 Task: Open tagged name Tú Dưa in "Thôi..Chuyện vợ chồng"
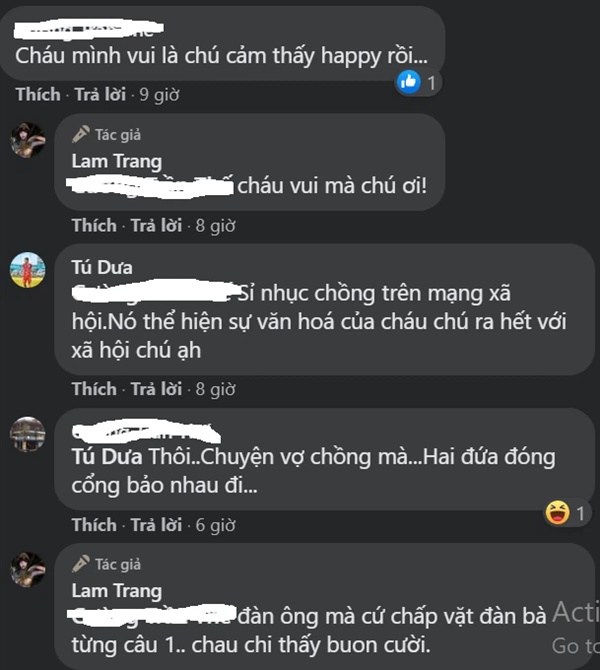pos(102,457)
